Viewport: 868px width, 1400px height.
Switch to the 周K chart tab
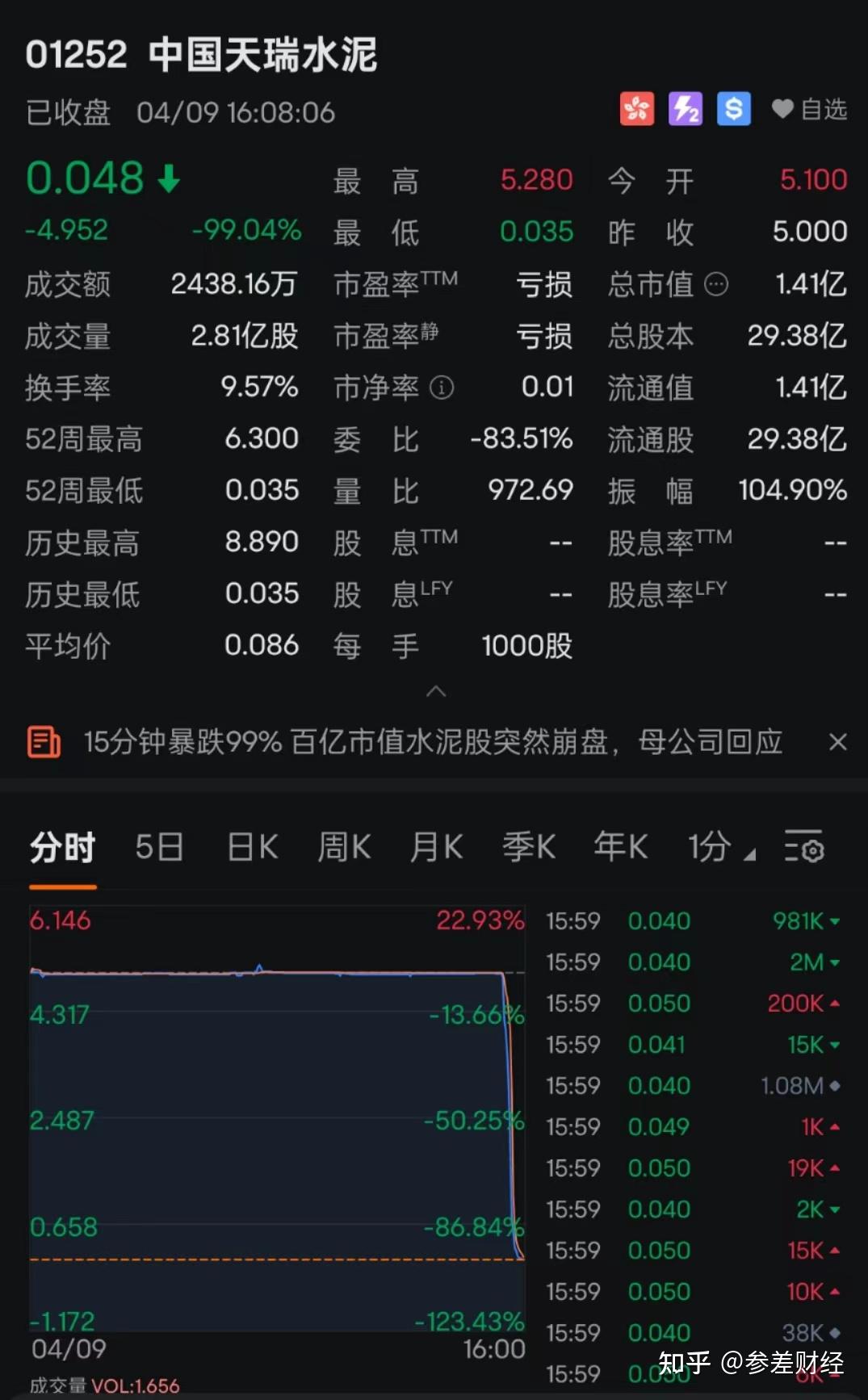[x=343, y=847]
